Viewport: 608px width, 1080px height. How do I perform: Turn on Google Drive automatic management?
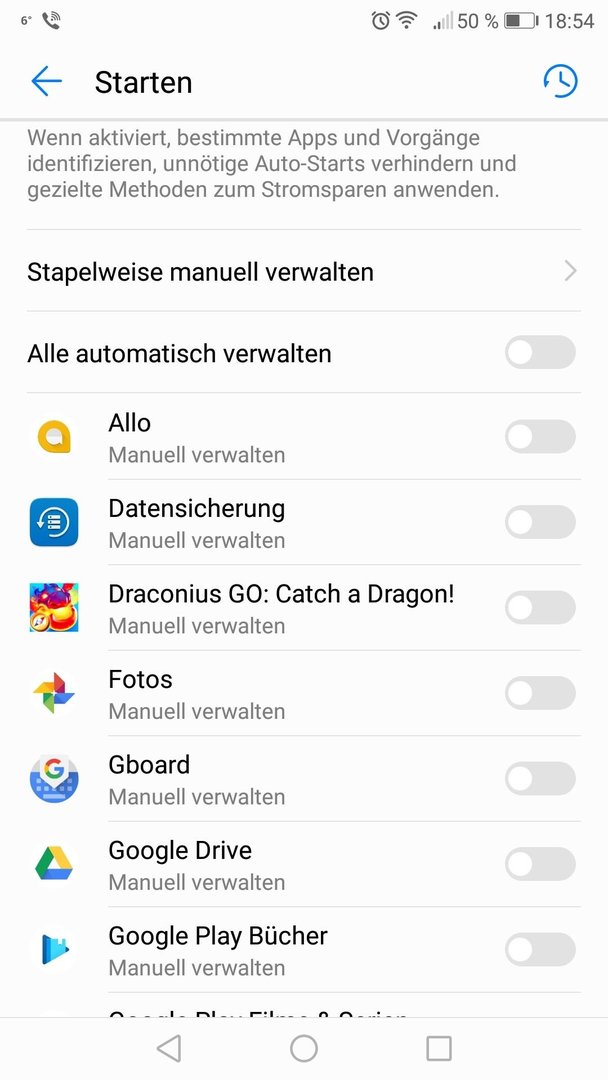(x=540, y=864)
